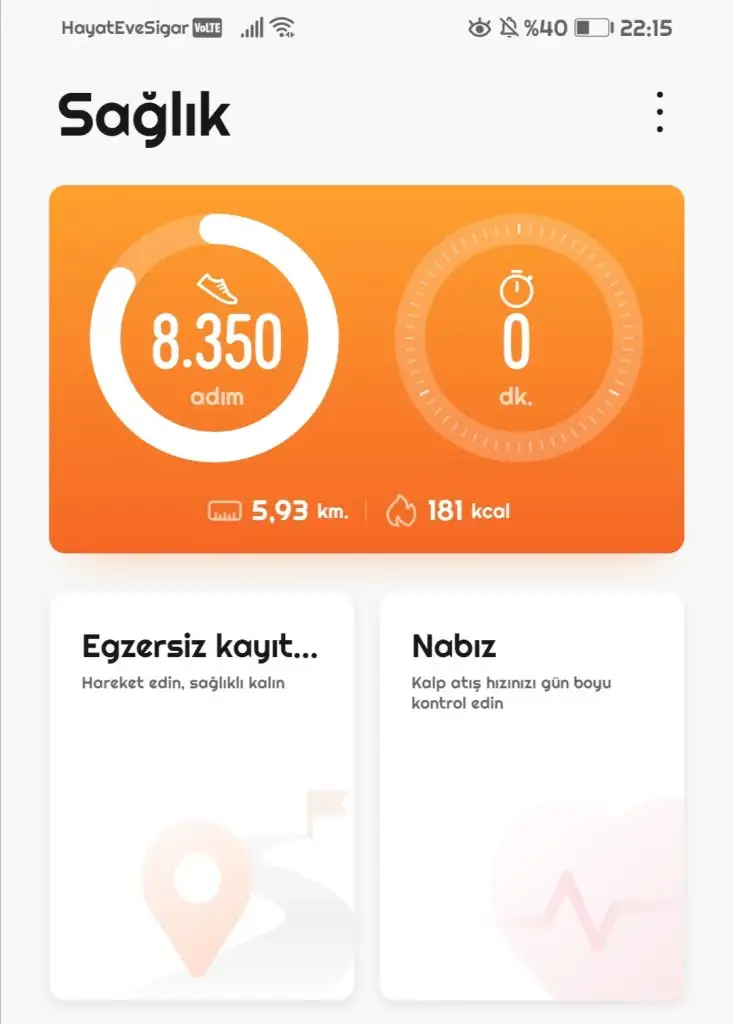Image resolution: width=733 pixels, height=1024 pixels.
Task: Open the Egzersiz kayıt card
Action: click(x=201, y=795)
